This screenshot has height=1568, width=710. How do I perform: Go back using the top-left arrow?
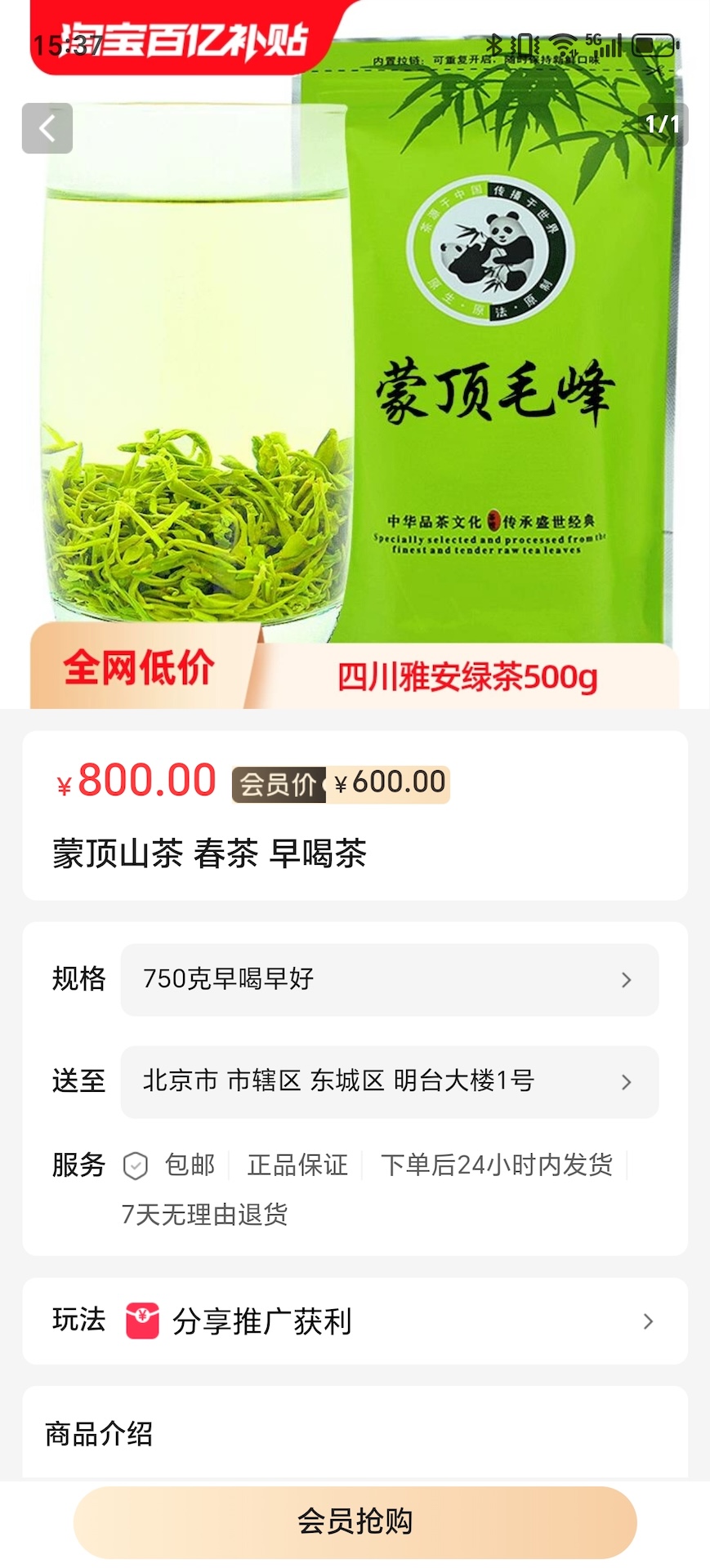click(x=47, y=128)
